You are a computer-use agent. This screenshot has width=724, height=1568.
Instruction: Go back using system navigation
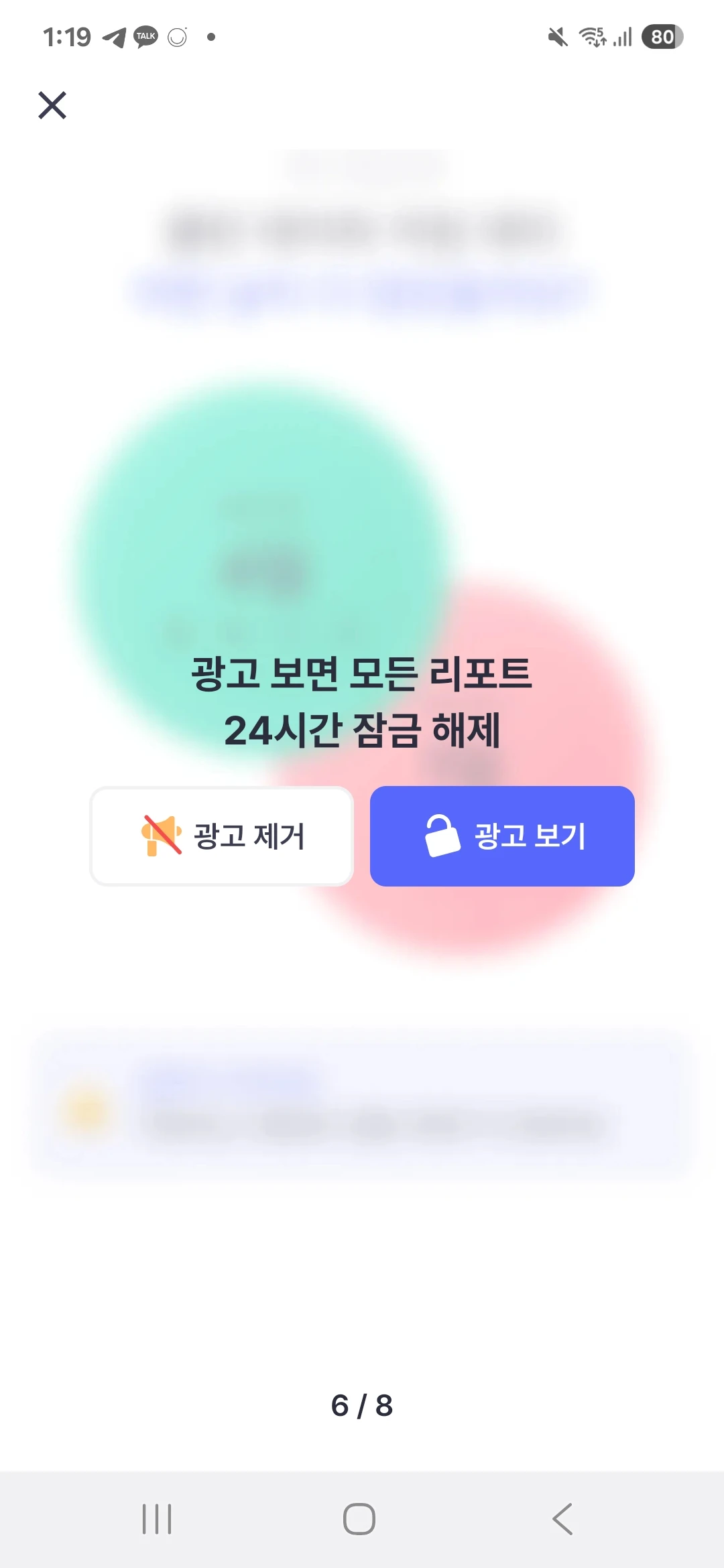tap(562, 1518)
